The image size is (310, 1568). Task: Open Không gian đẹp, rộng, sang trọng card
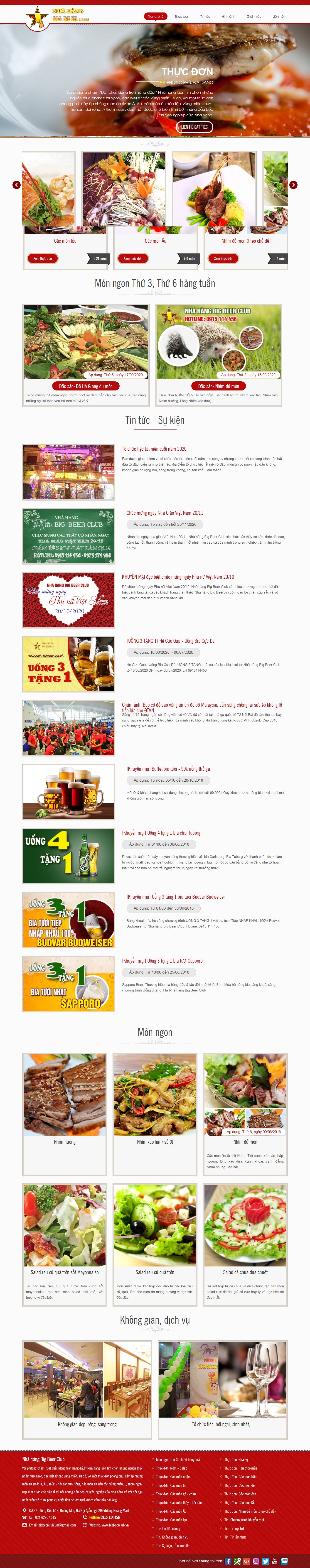(87, 1424)
